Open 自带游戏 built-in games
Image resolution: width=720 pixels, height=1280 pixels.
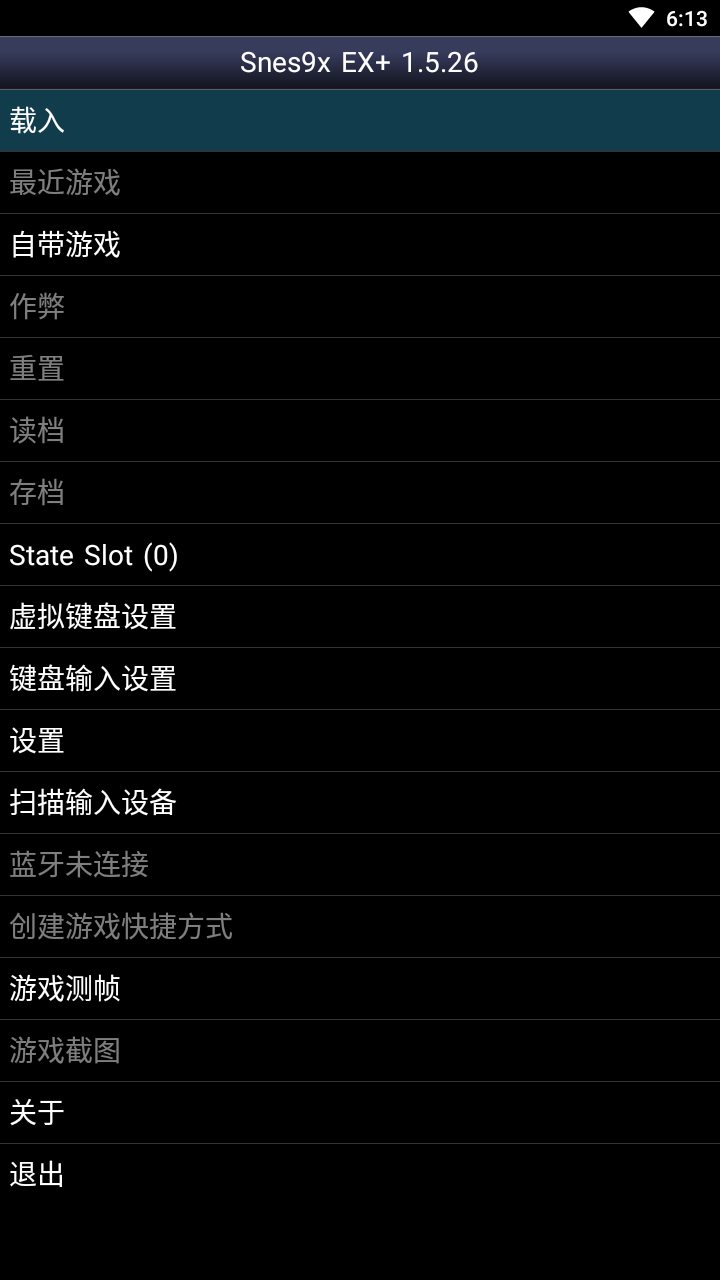360,244
